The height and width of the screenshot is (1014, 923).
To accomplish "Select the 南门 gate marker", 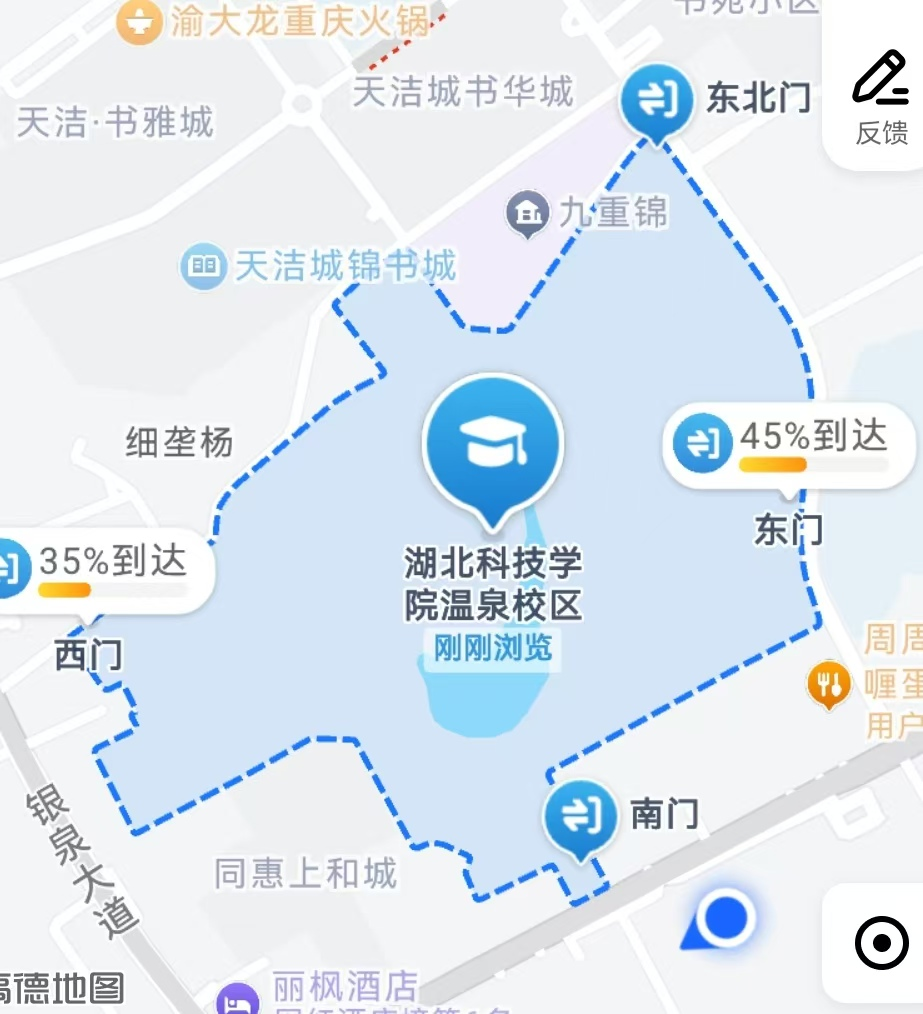I will 580,815.
